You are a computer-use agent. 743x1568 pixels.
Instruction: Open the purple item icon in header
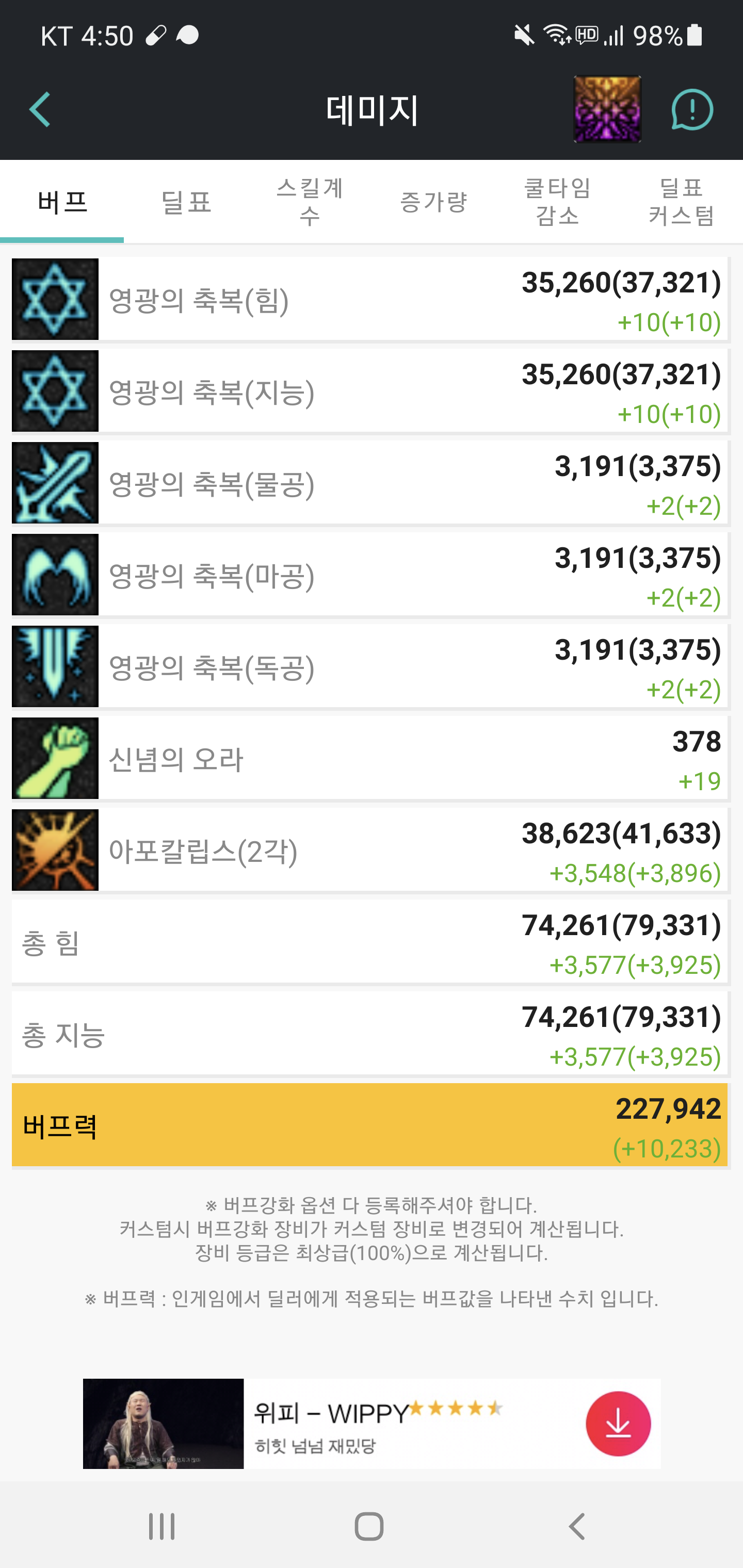(607, 109)
